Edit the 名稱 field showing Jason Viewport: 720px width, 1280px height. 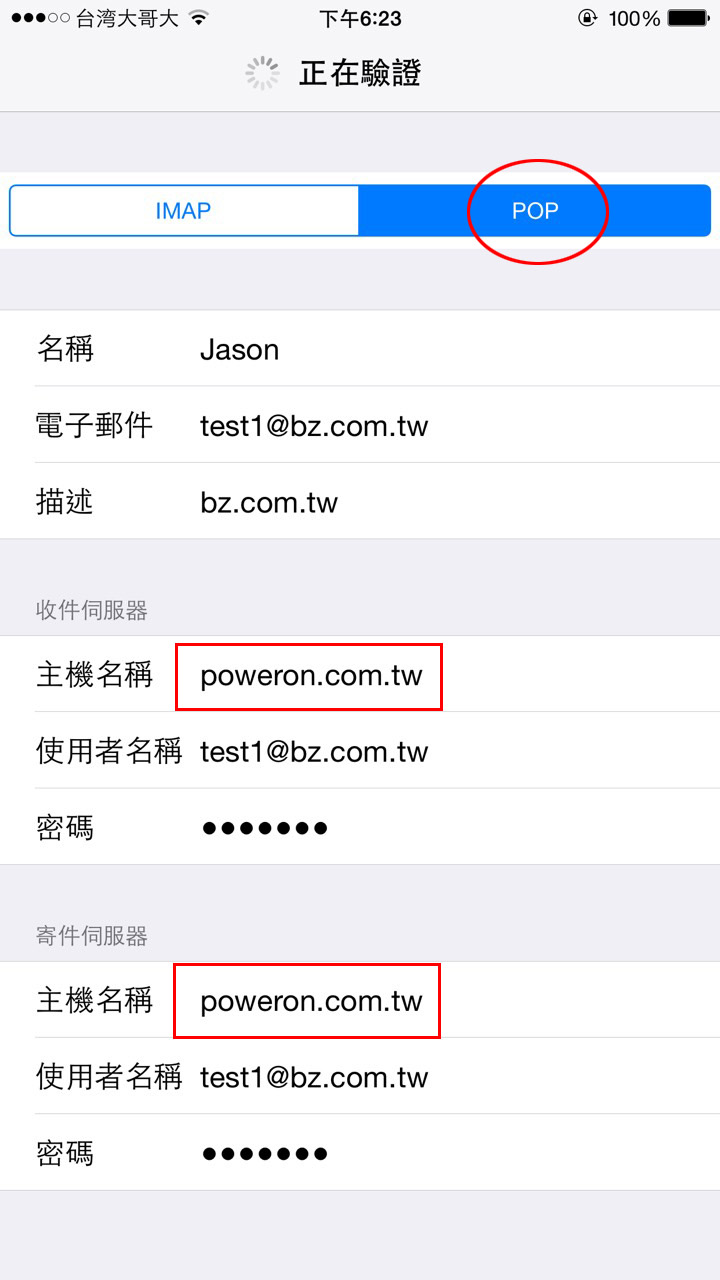coord(360,349)
